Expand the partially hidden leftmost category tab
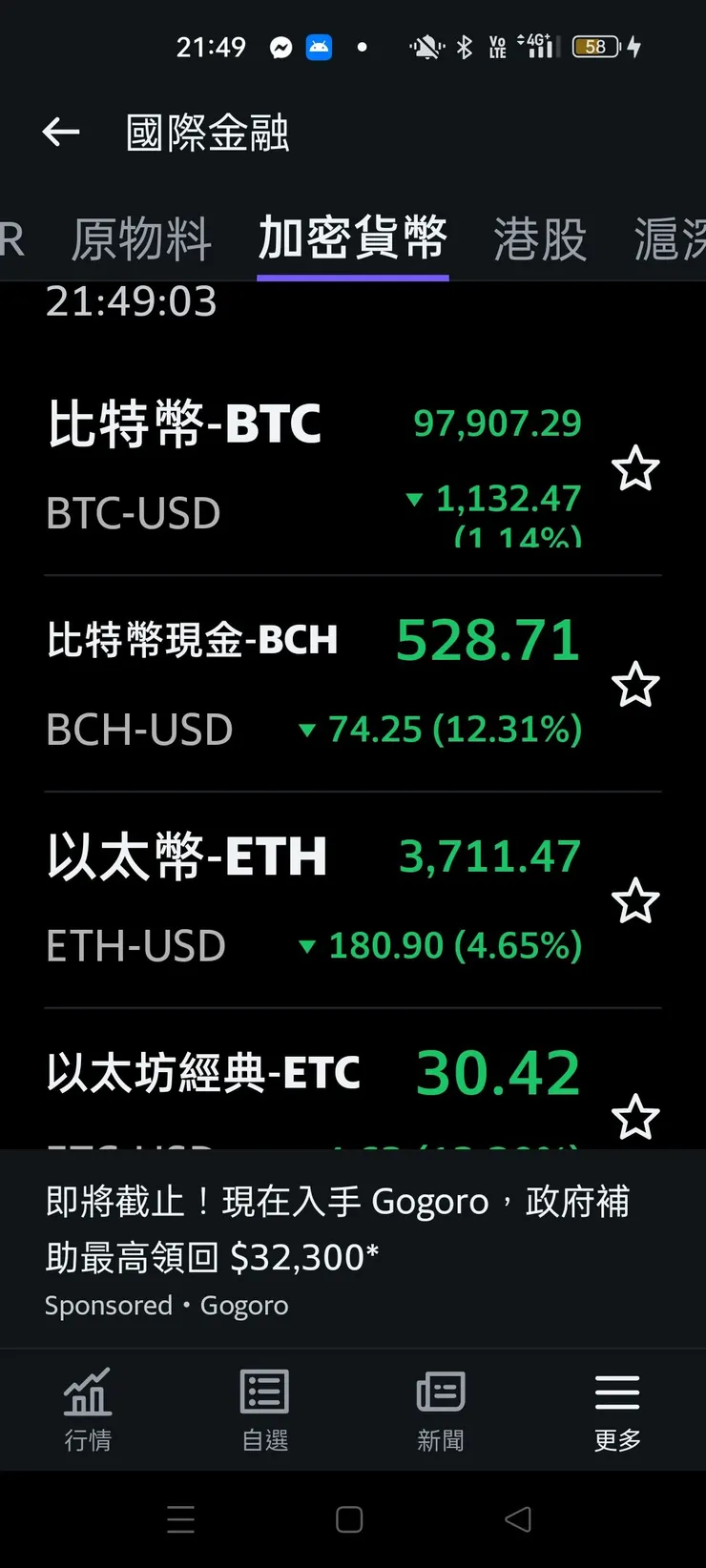The width and height of the screenshot is (706, 1568). pos(11,240)
